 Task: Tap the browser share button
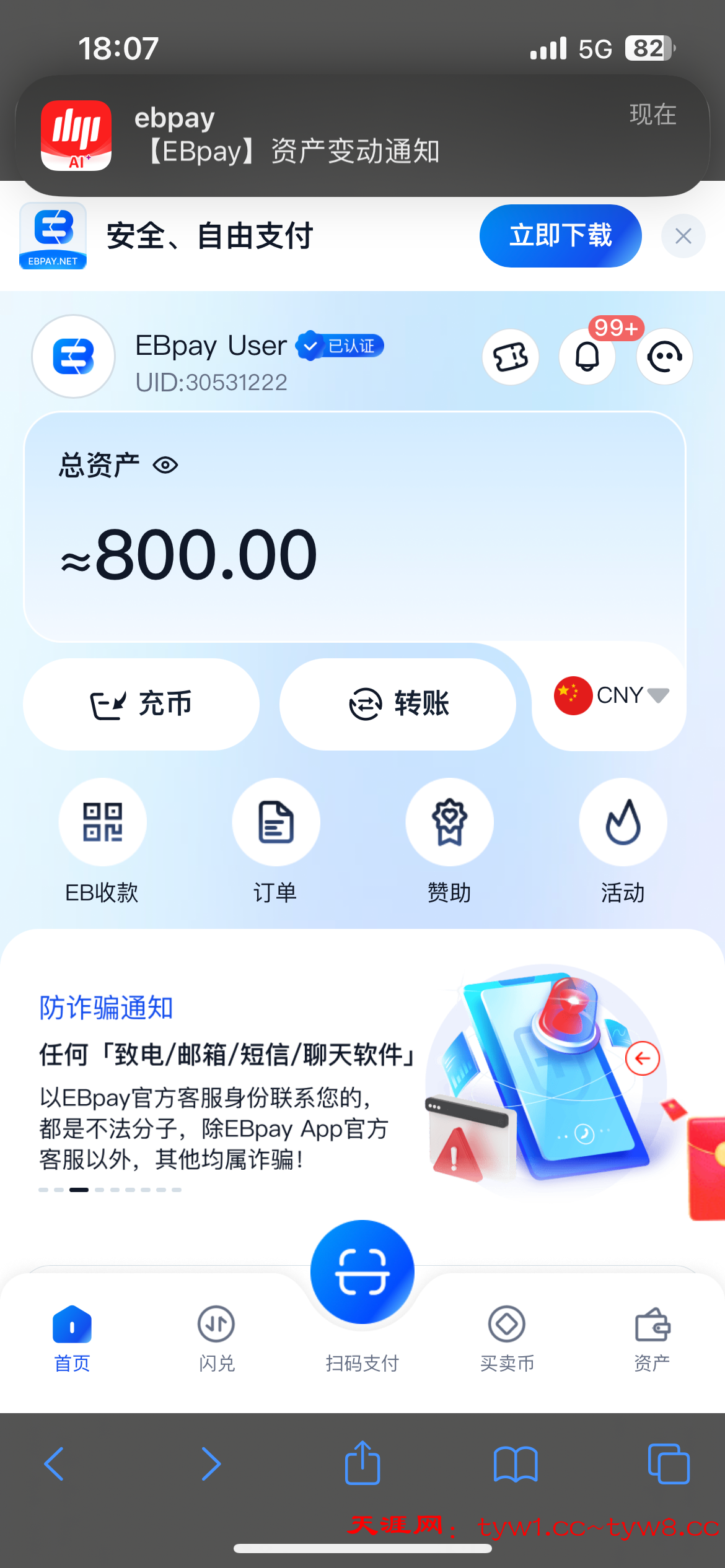point(362,1463)
